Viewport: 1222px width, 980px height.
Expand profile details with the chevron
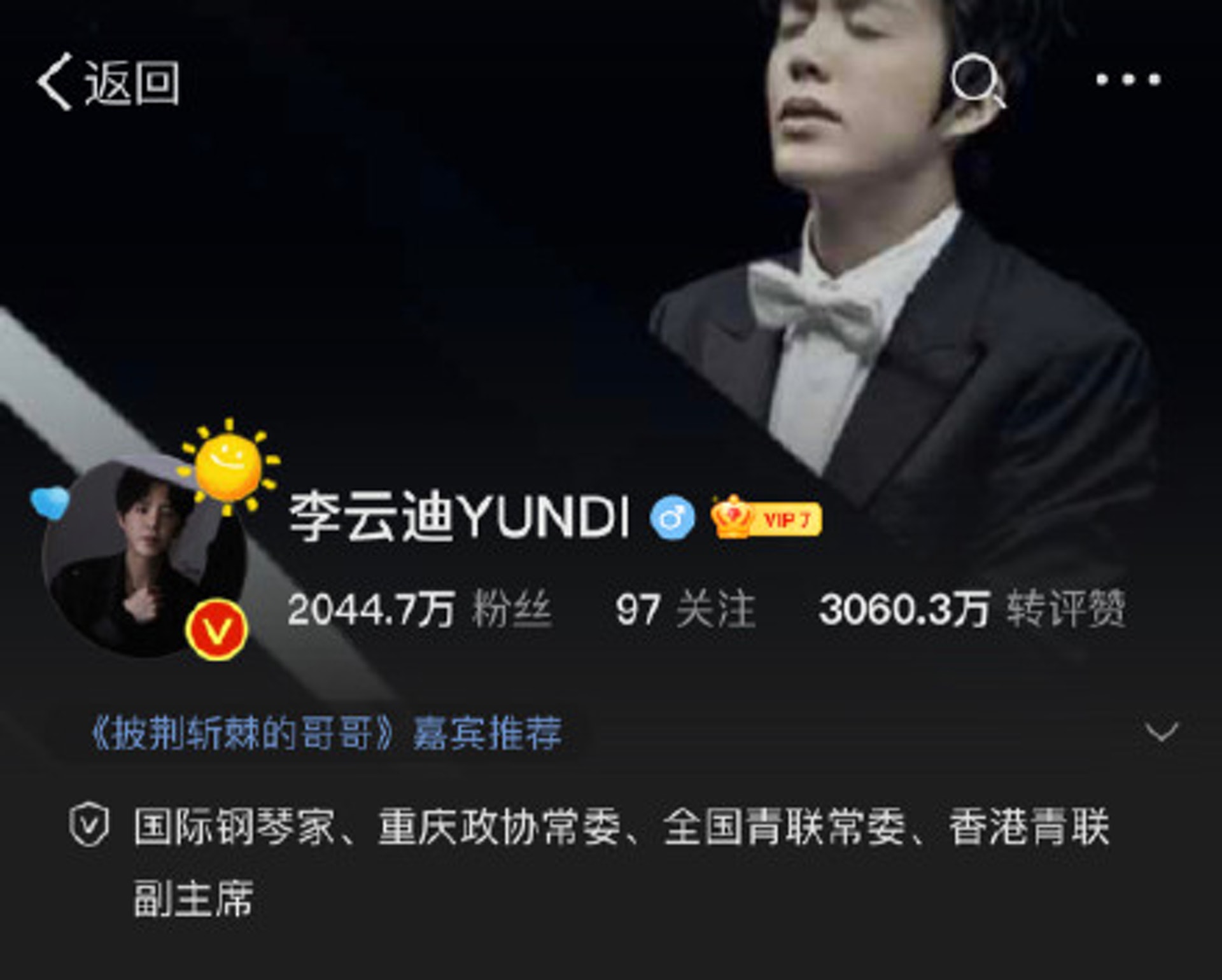pos(1162,732)
